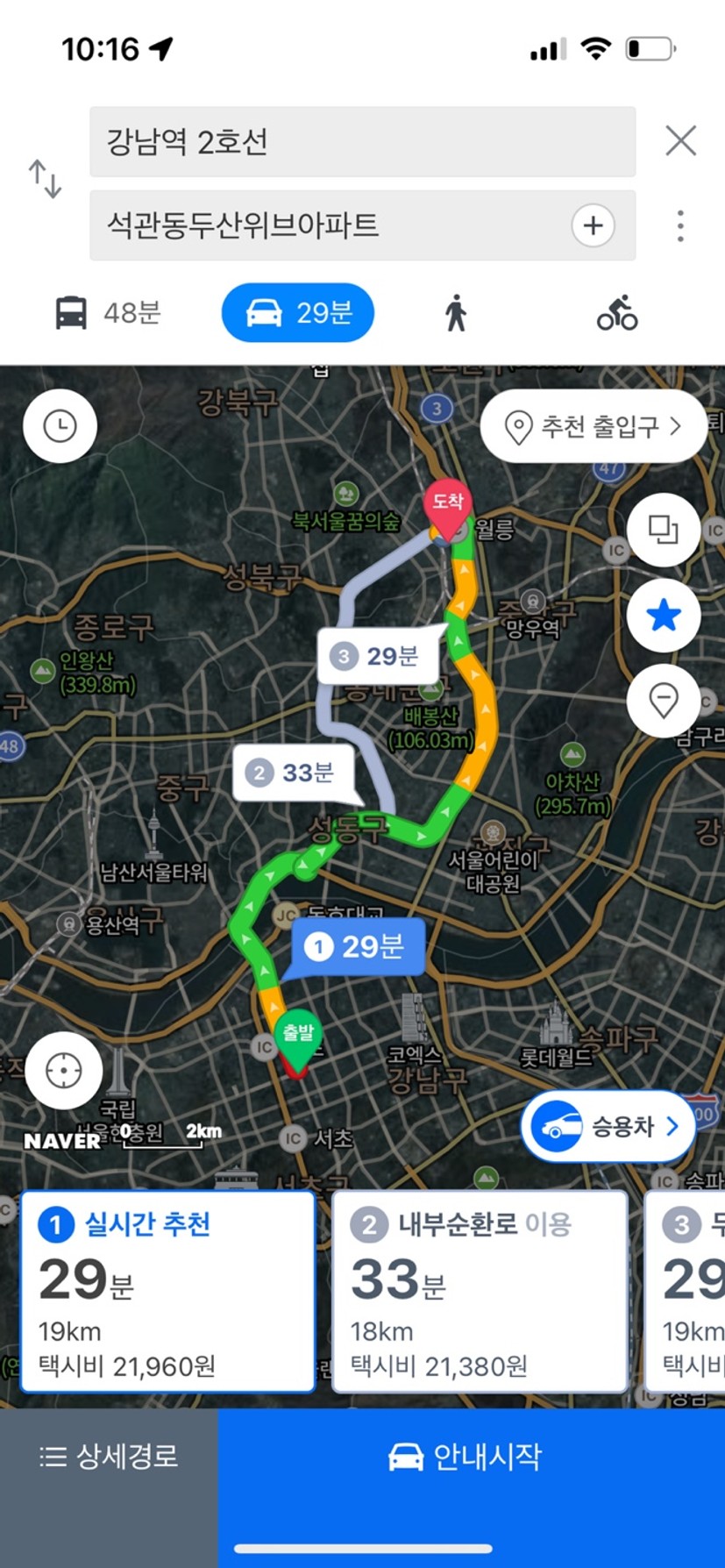
Task: Edit the 강남역 2호선 departure field
Action: [362, 142]
